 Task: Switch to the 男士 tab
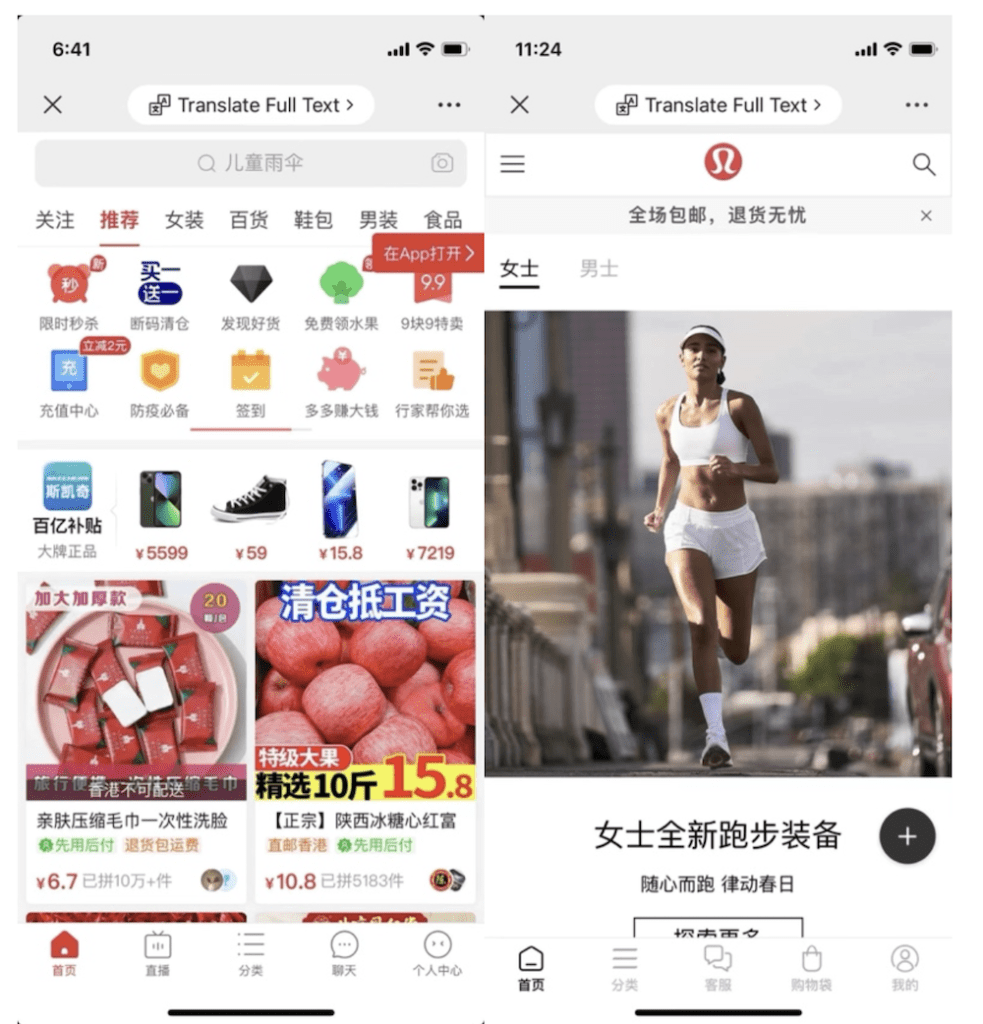click(x=599, y=269)
